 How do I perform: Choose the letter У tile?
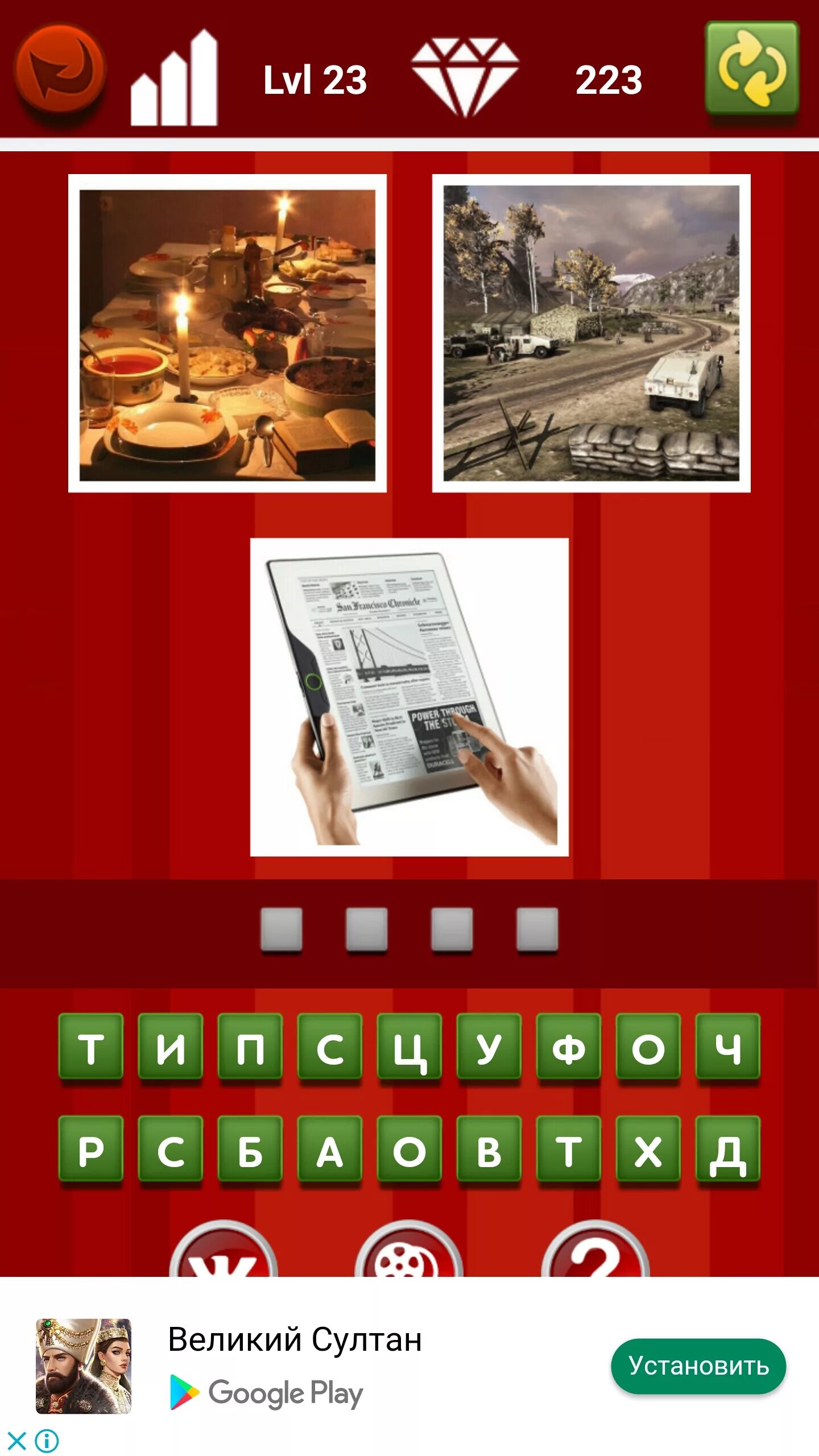click(489, 1046)
